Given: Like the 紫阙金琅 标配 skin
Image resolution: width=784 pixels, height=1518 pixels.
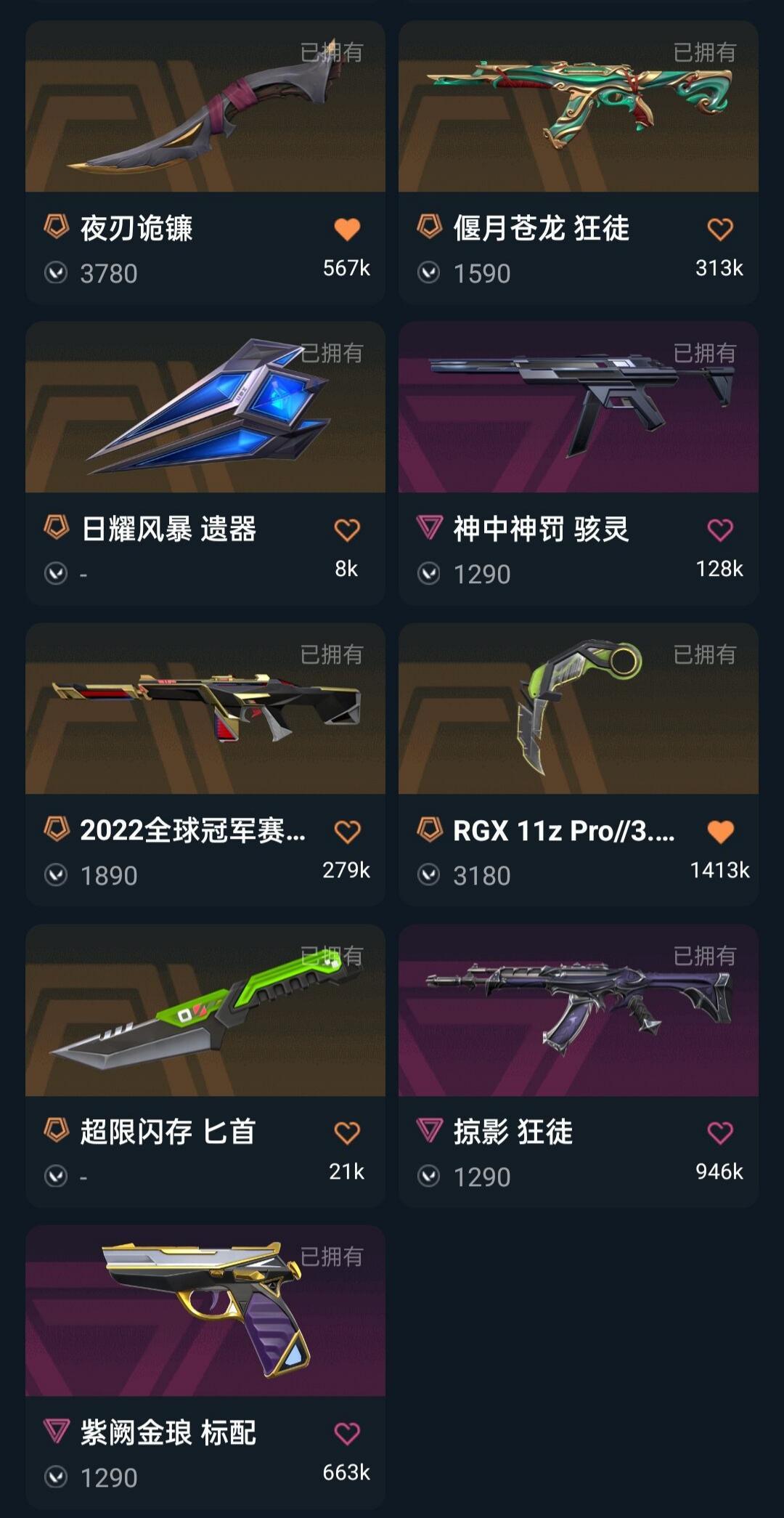Looking at the screenshot, I should pyautogui.click(x=347, y=1434).
